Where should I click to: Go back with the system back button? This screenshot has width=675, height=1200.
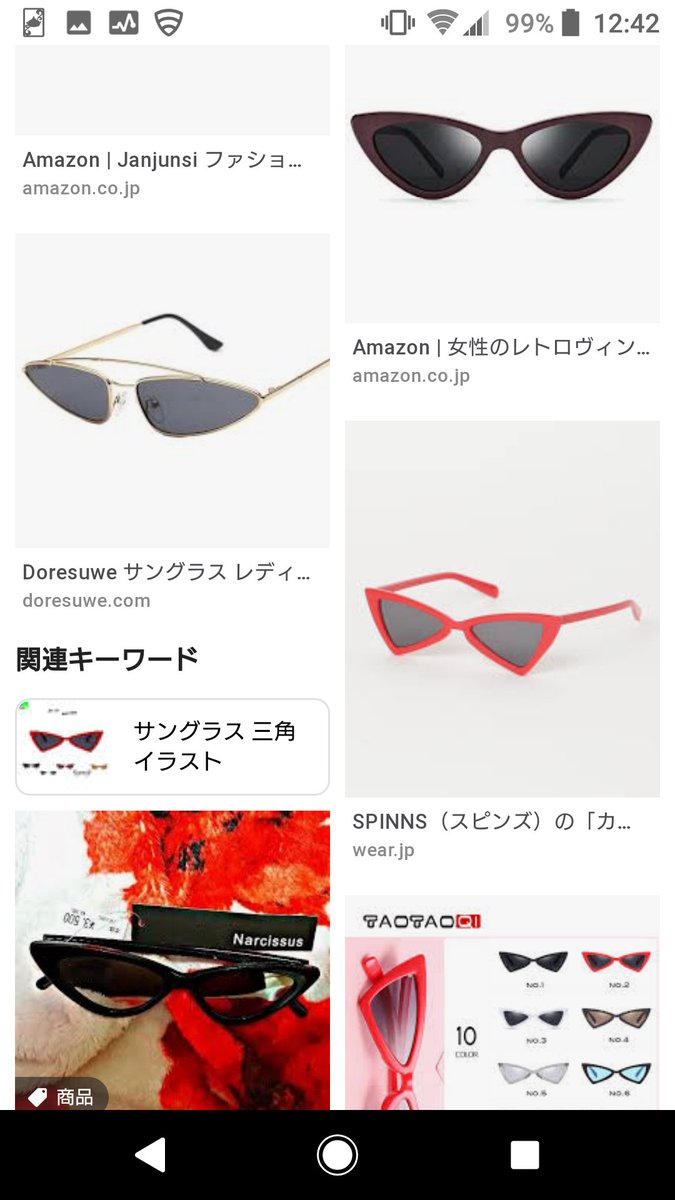click(150, 1155)
